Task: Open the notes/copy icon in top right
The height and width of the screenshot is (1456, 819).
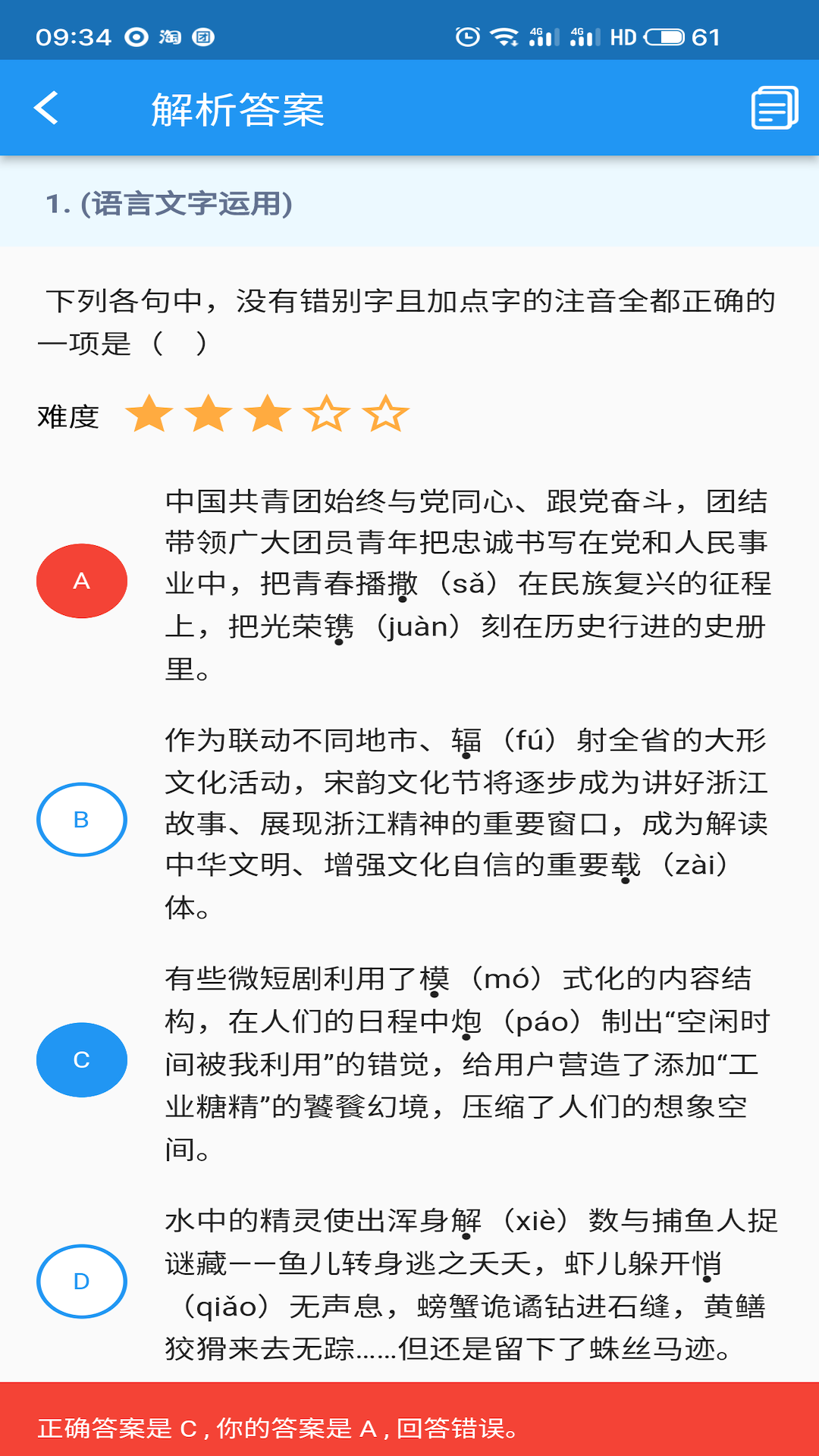Action: (x=775, y=108)
